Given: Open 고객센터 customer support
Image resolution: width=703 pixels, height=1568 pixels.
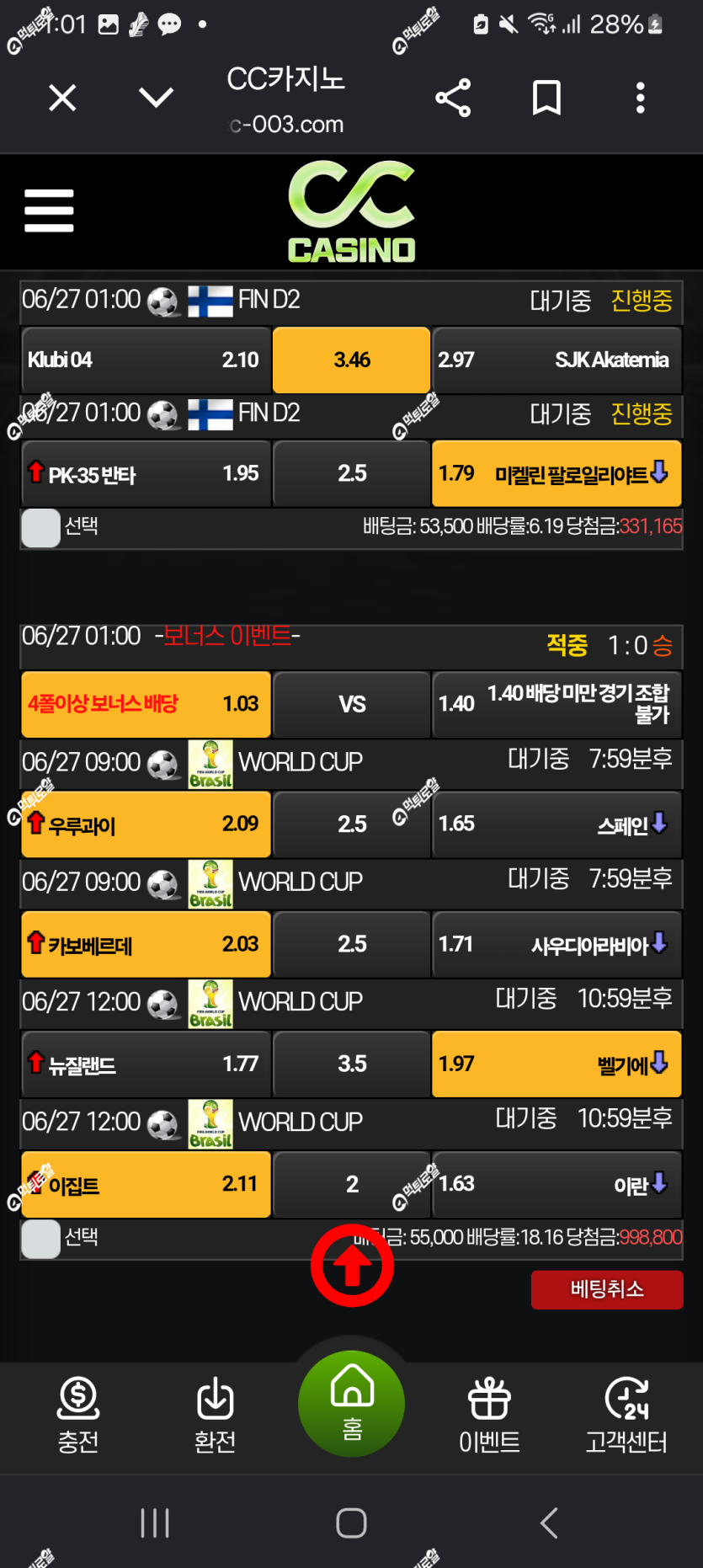Looking at the screenshot, I should click(x=626, y=1415).
